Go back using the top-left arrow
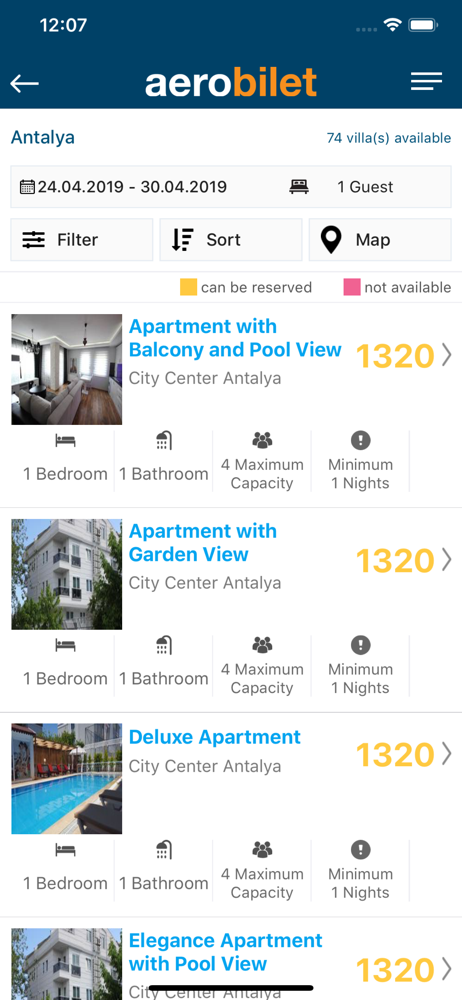 point(25,83)
